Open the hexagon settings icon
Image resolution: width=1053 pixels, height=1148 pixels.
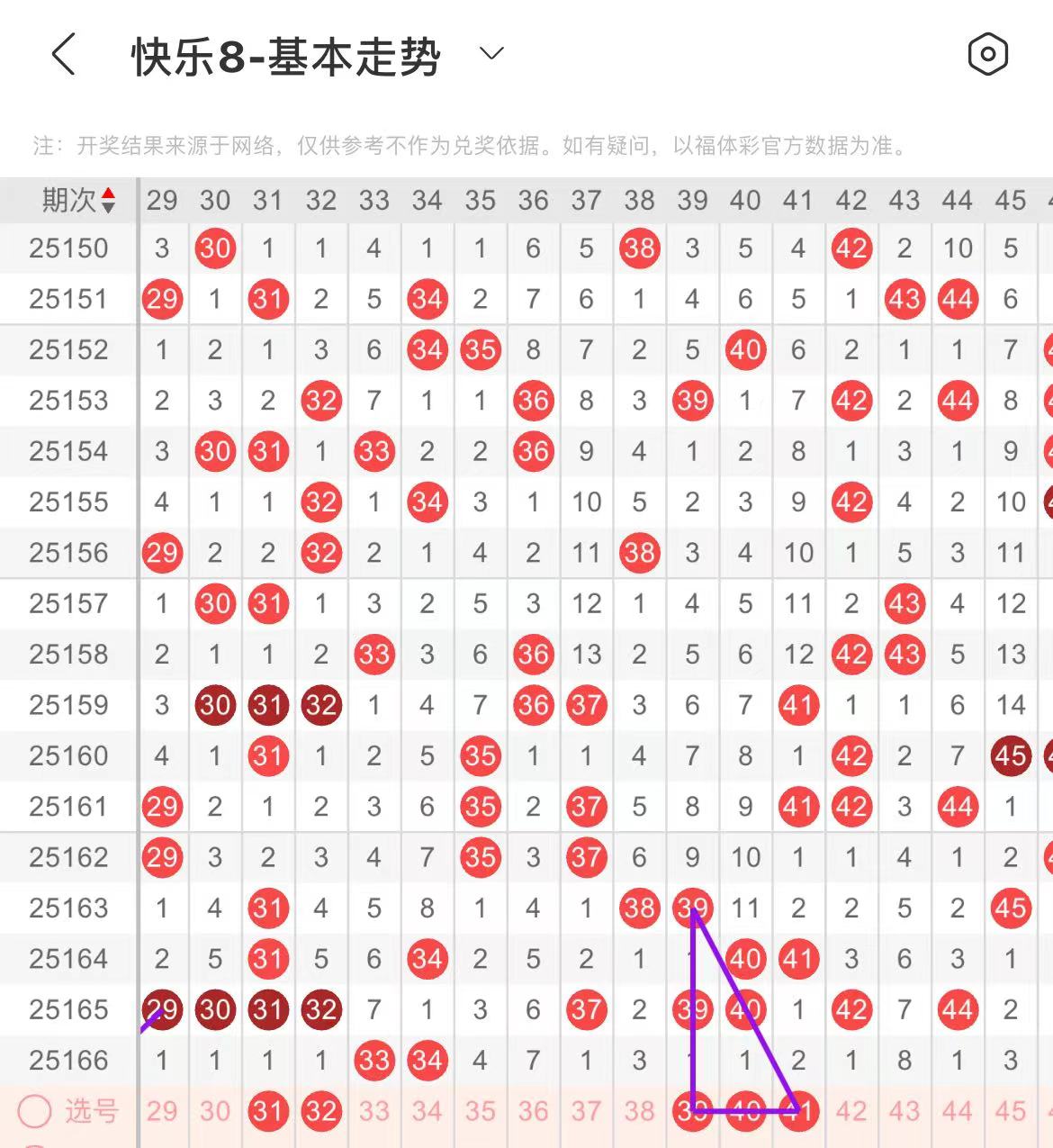pos(987,55)
